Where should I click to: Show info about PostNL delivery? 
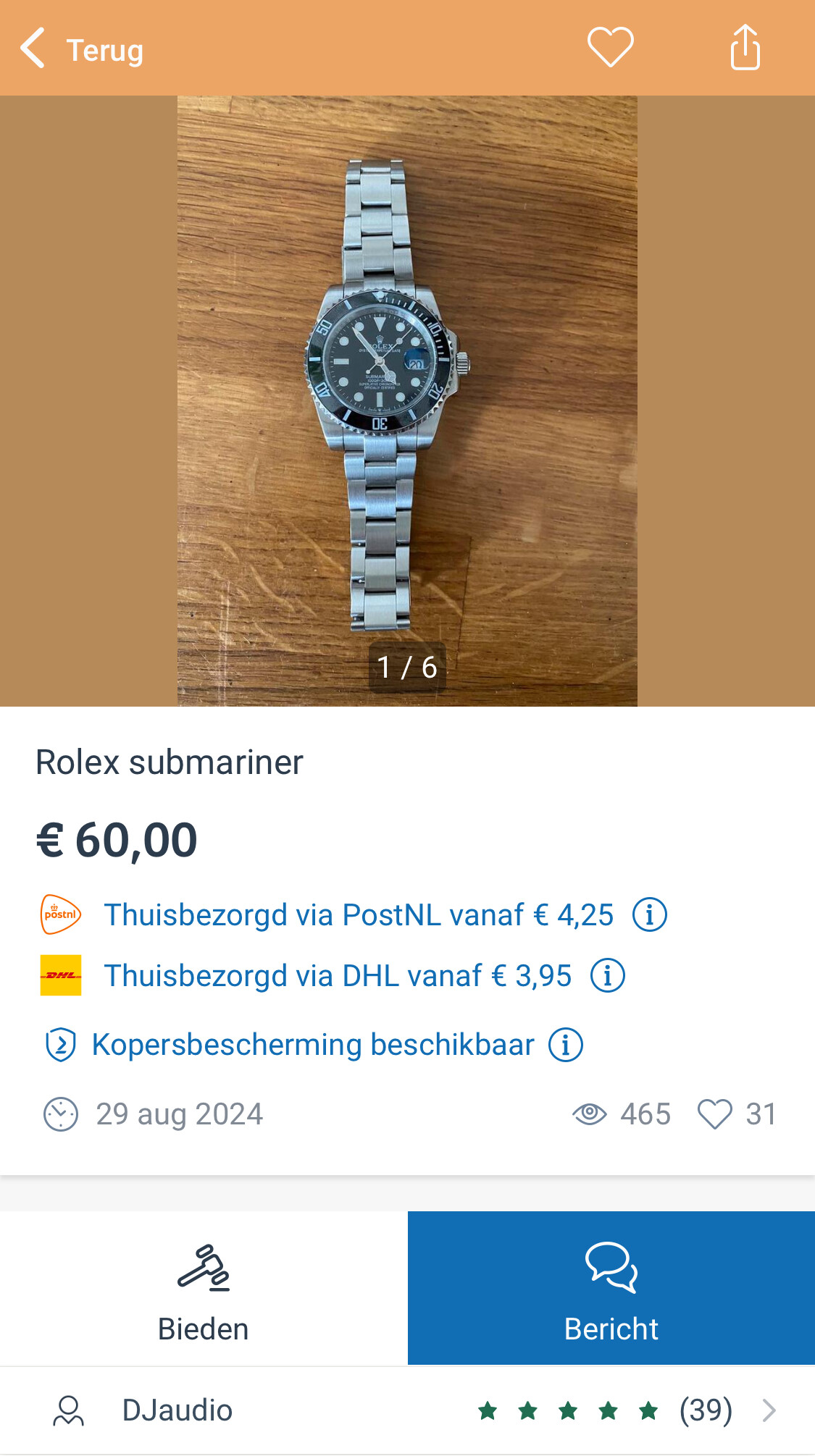point(649,914)
